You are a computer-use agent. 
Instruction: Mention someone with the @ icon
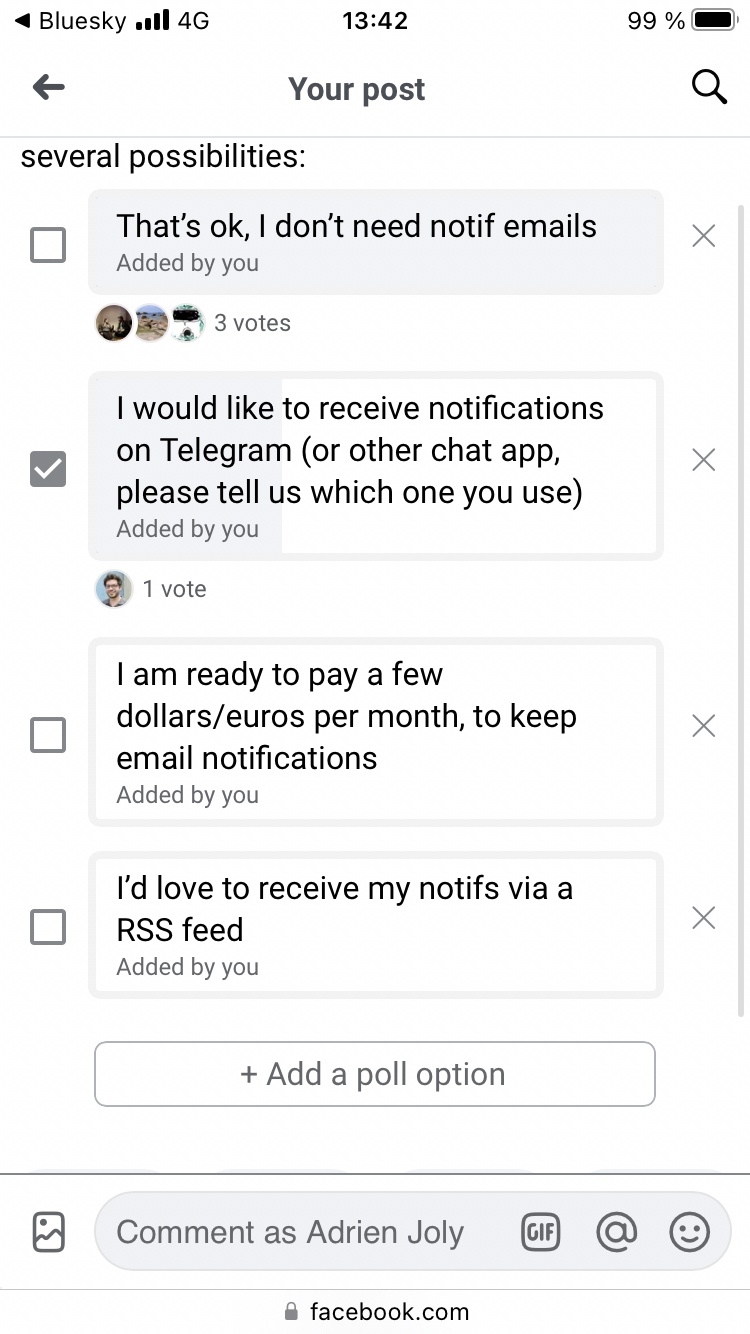616,1232
